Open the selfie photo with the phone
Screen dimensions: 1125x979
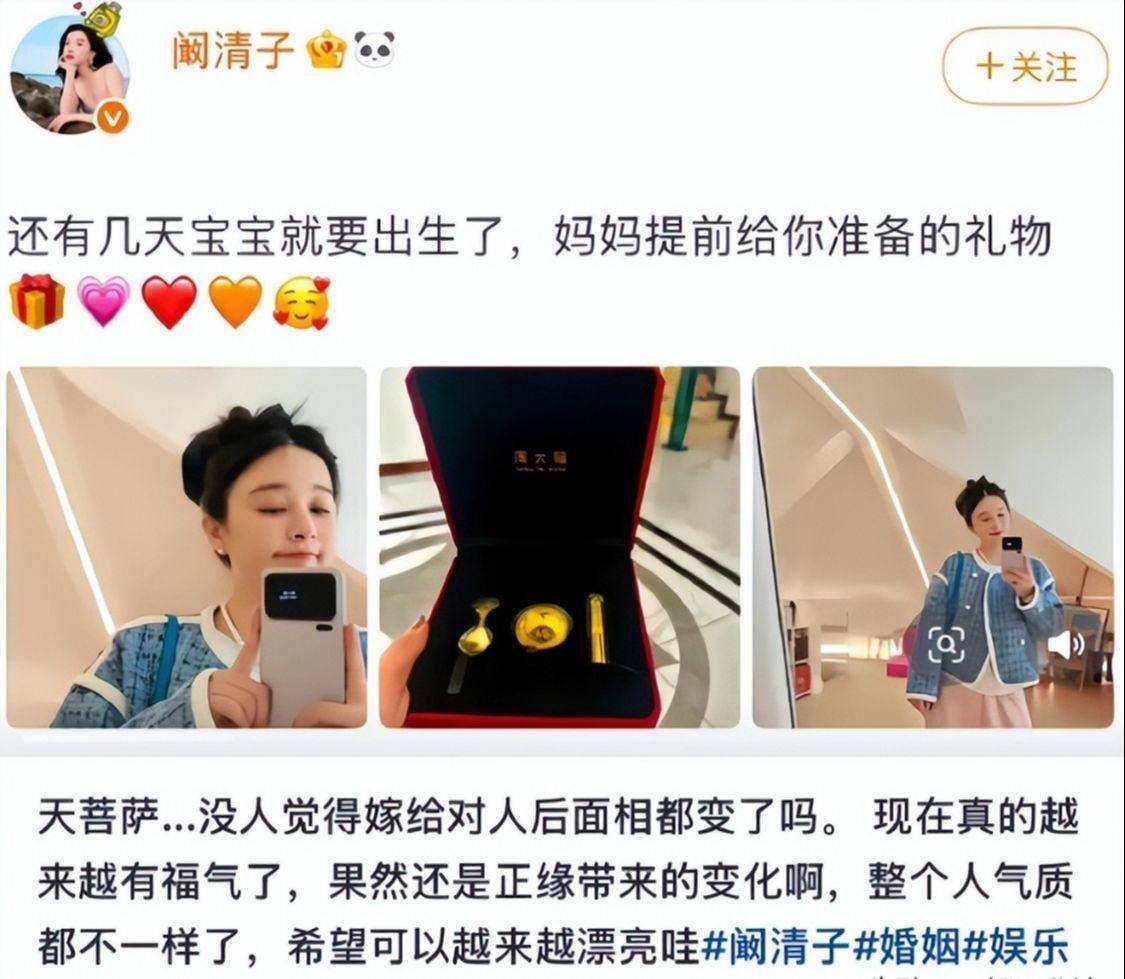click(187, 547)
